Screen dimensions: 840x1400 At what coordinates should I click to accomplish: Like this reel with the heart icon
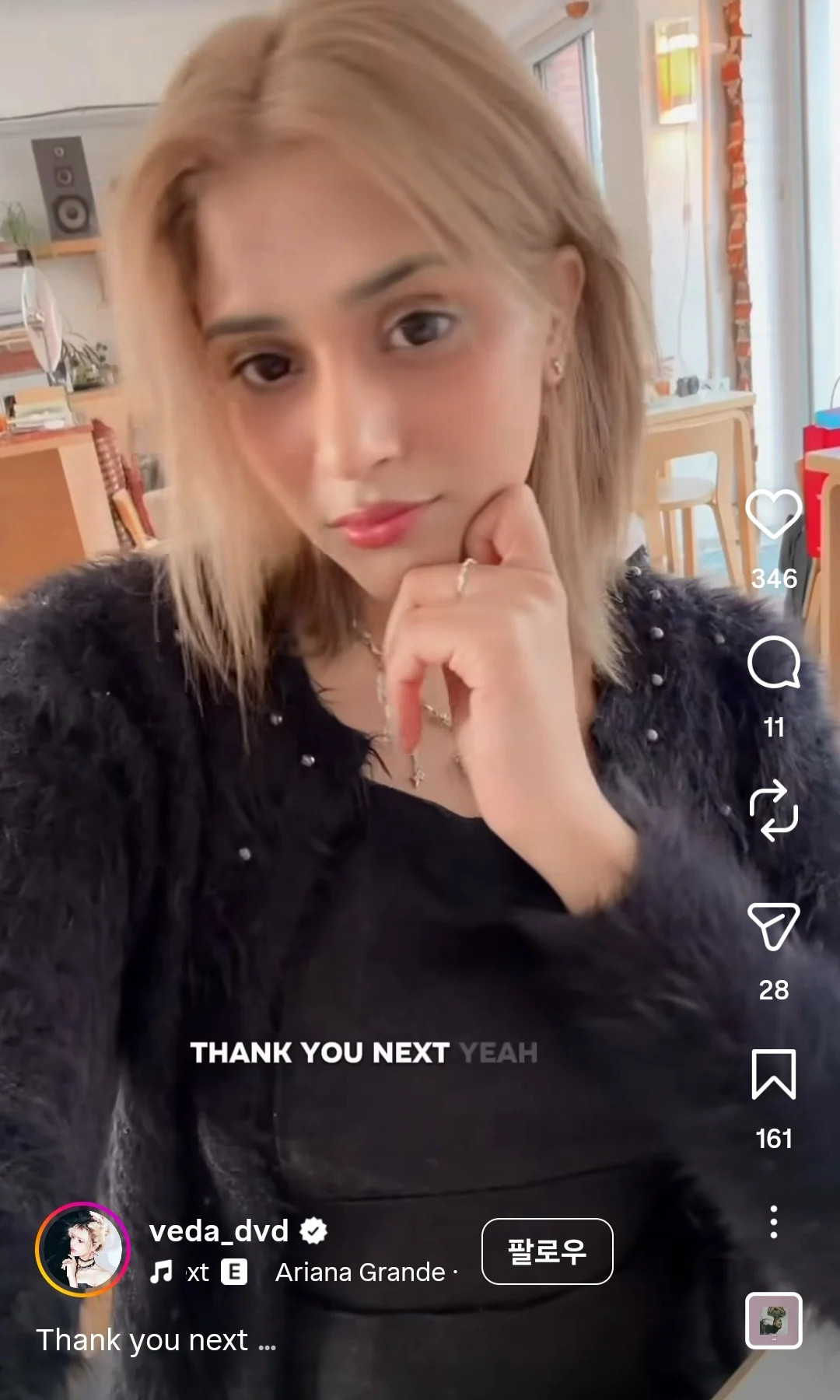[x=773, y=515]
